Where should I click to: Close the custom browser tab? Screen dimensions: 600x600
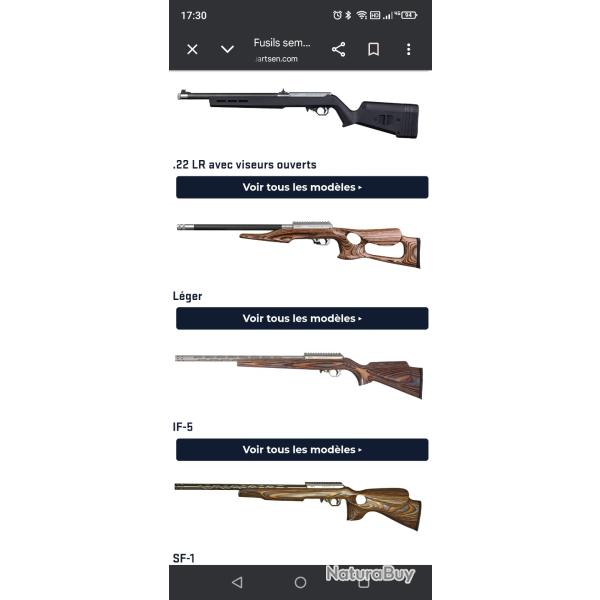[x=192, y=49]
